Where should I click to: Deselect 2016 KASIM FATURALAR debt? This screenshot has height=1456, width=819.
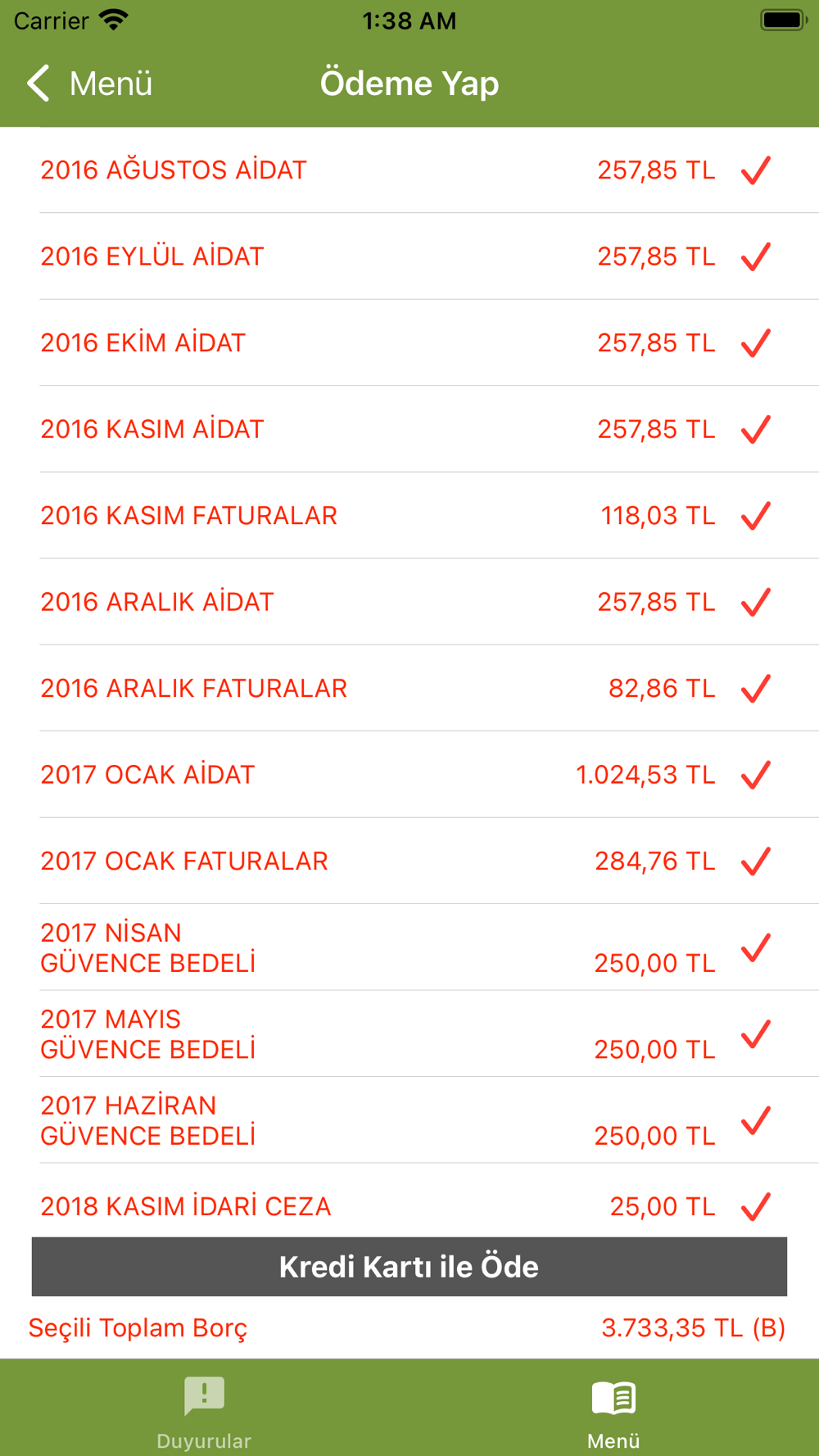[409, 516]
